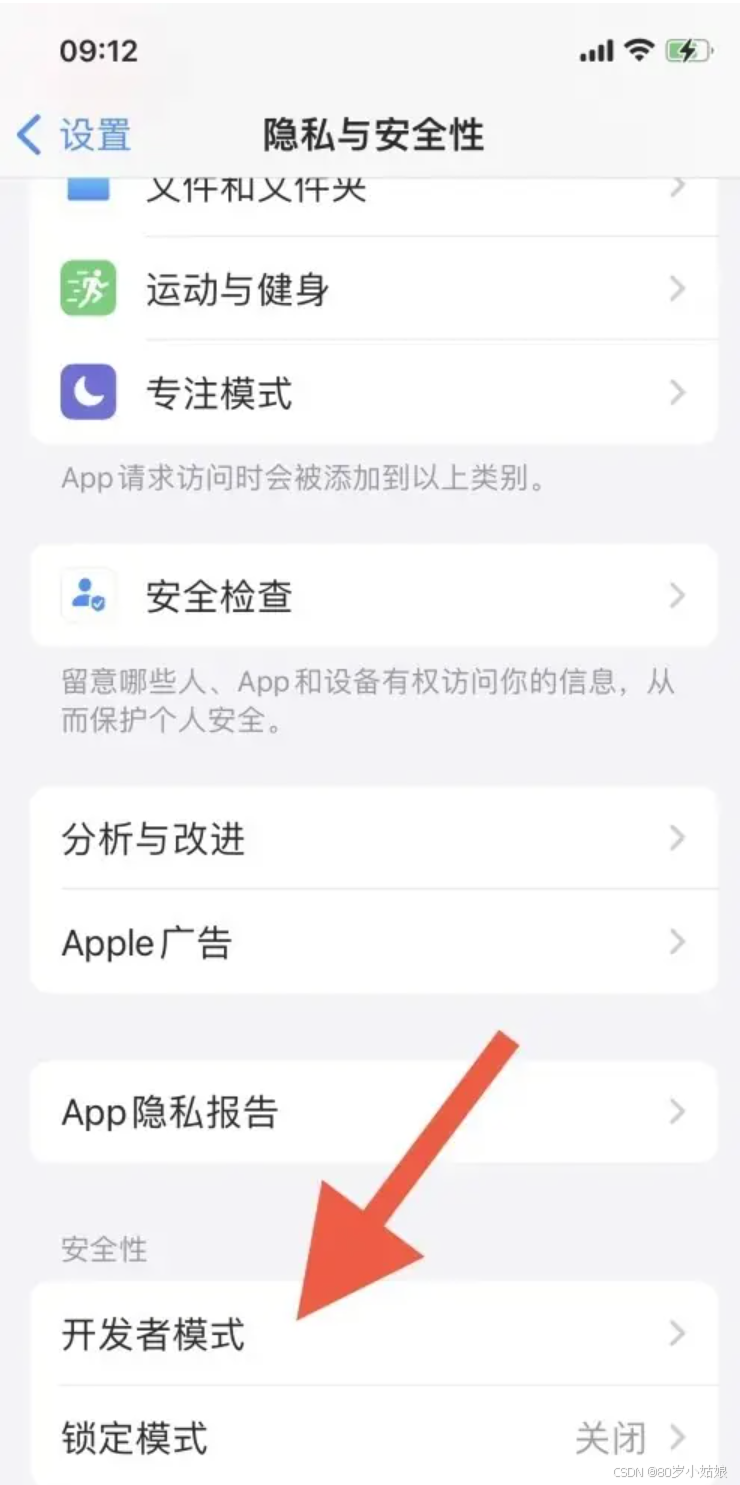
Task: Tap the Wi-Fi icon in status bar
Action: pyautogui.click(x=640, y=50)
